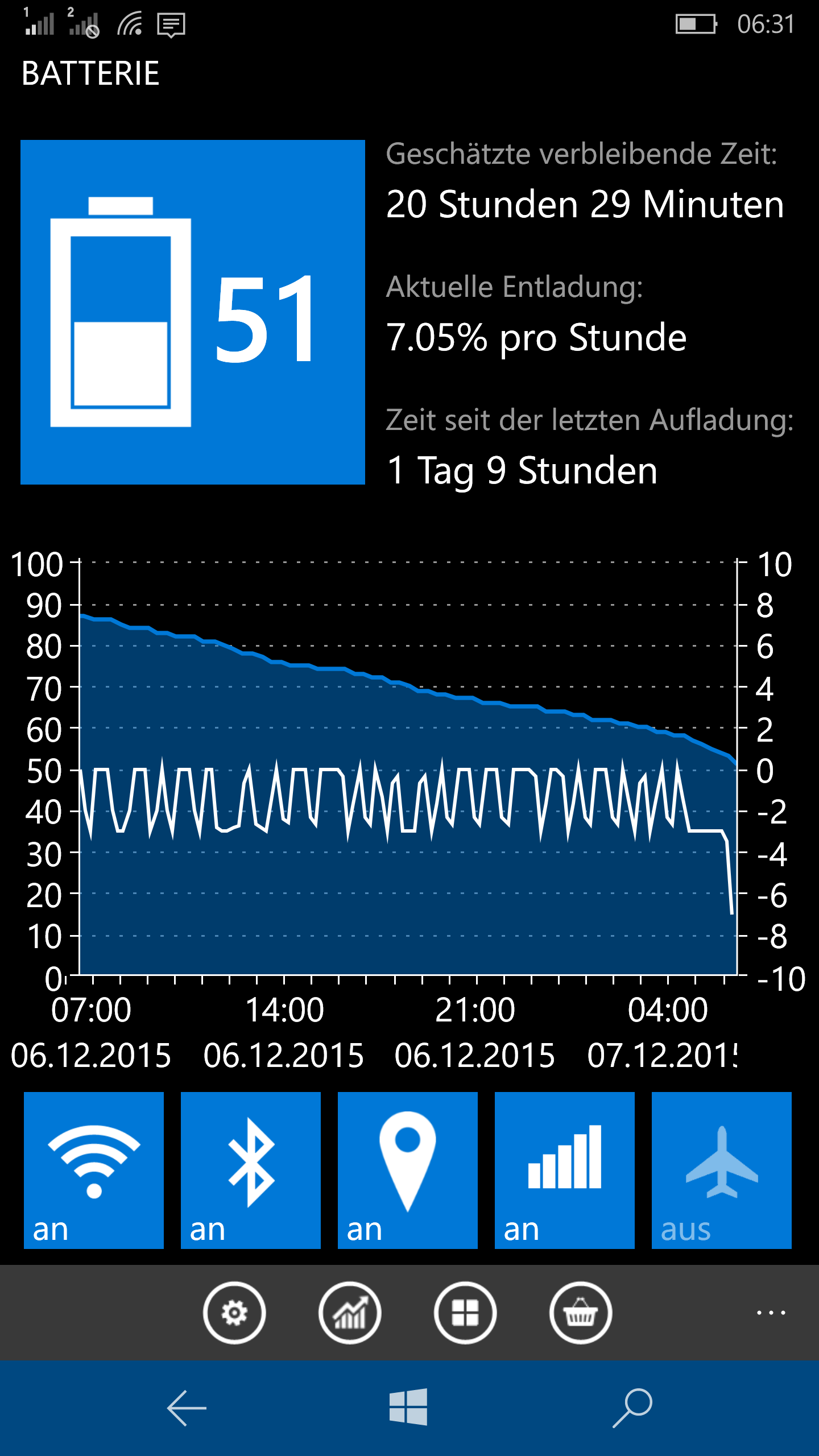
Task: Tap the Windows start button
Action: pyautogui.click(x=408, y=1407)
